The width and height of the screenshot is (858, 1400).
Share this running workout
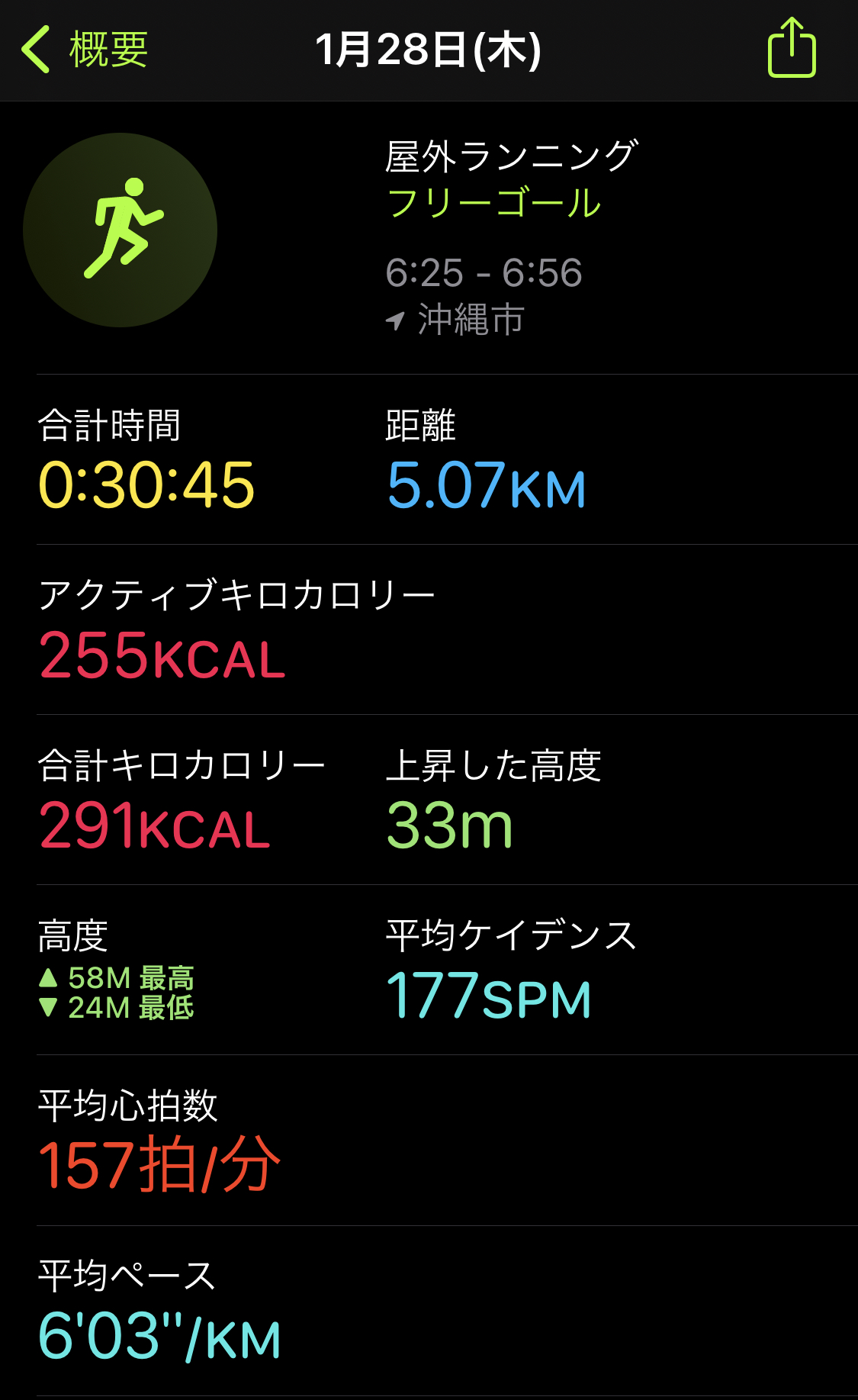point(792,47)
